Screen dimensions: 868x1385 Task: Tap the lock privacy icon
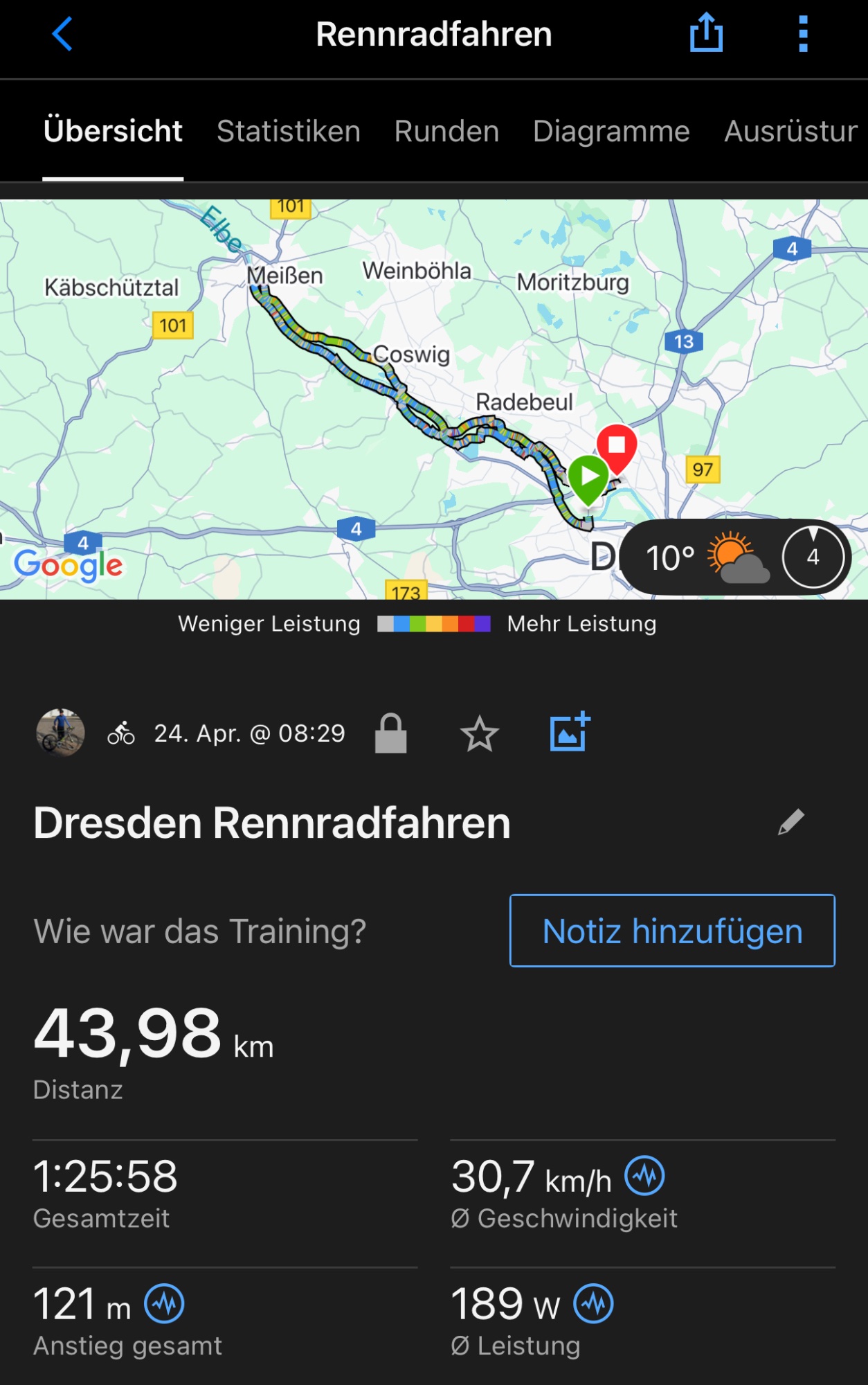[391, 733]
